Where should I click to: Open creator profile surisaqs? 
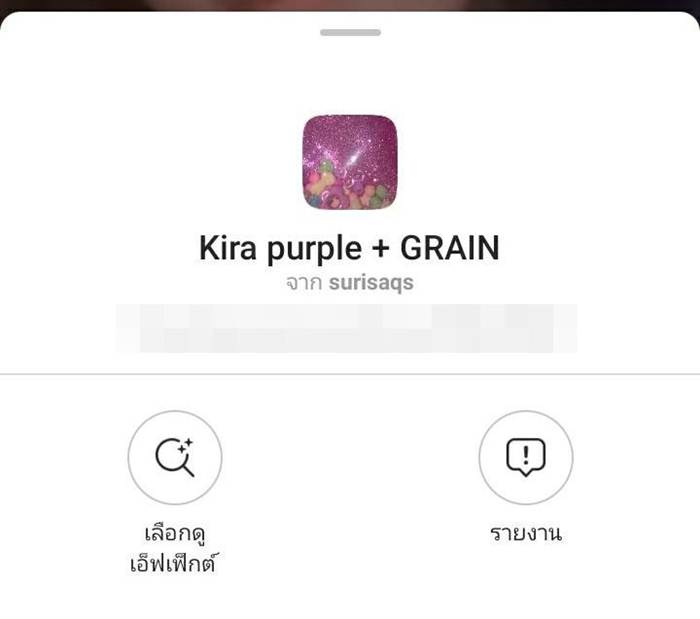click(370, 283)
